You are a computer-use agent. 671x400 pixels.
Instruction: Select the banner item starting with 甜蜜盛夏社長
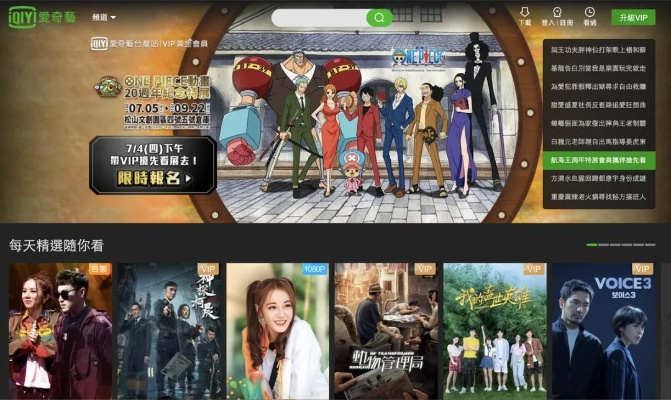click(599, 103)
